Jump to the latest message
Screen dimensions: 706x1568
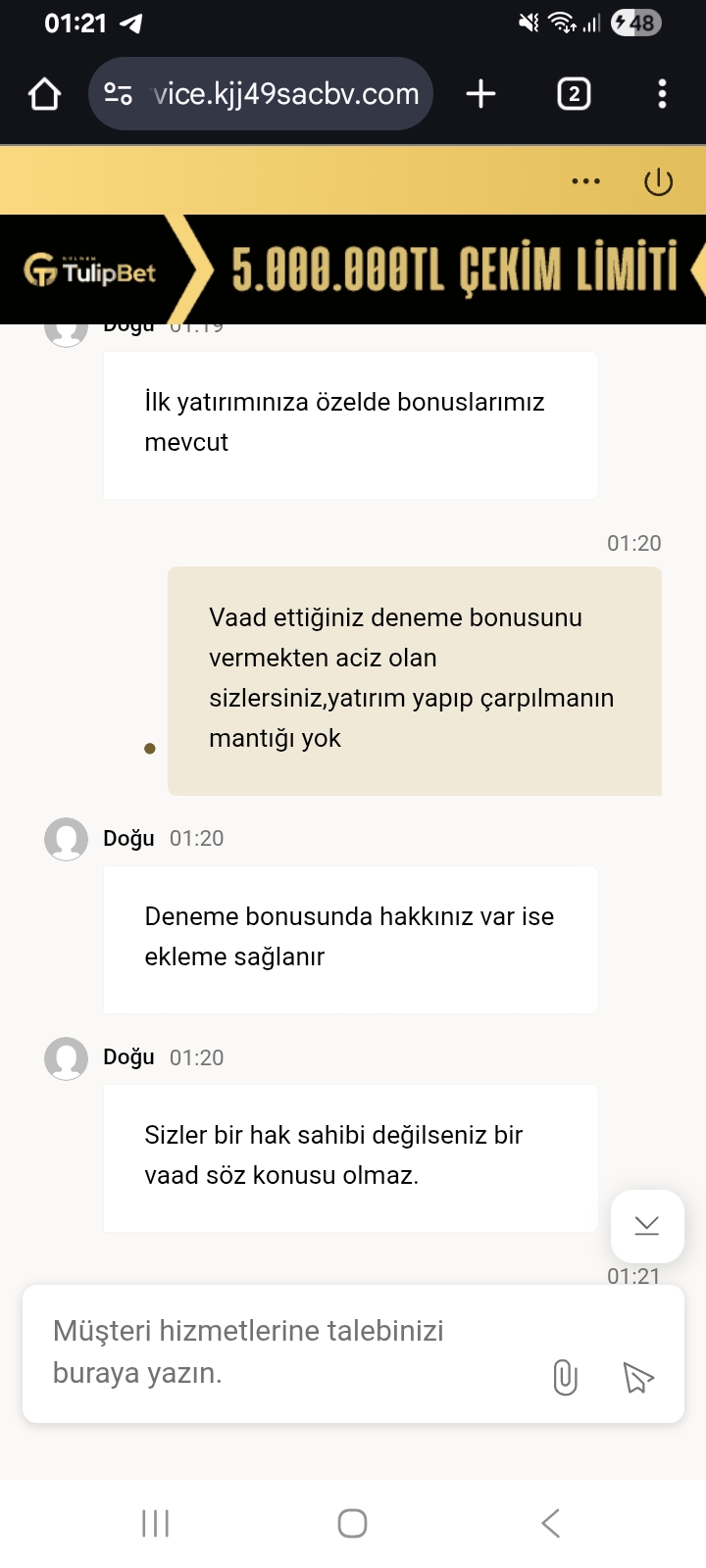point(646,1225)
